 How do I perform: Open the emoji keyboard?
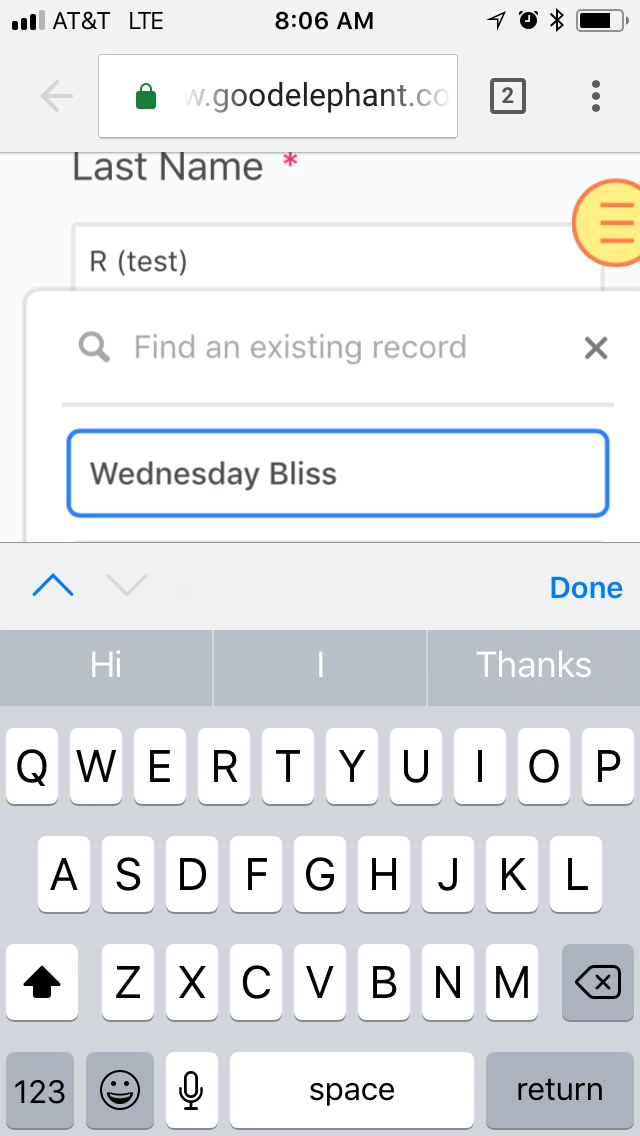click(x=120, y=1090)
